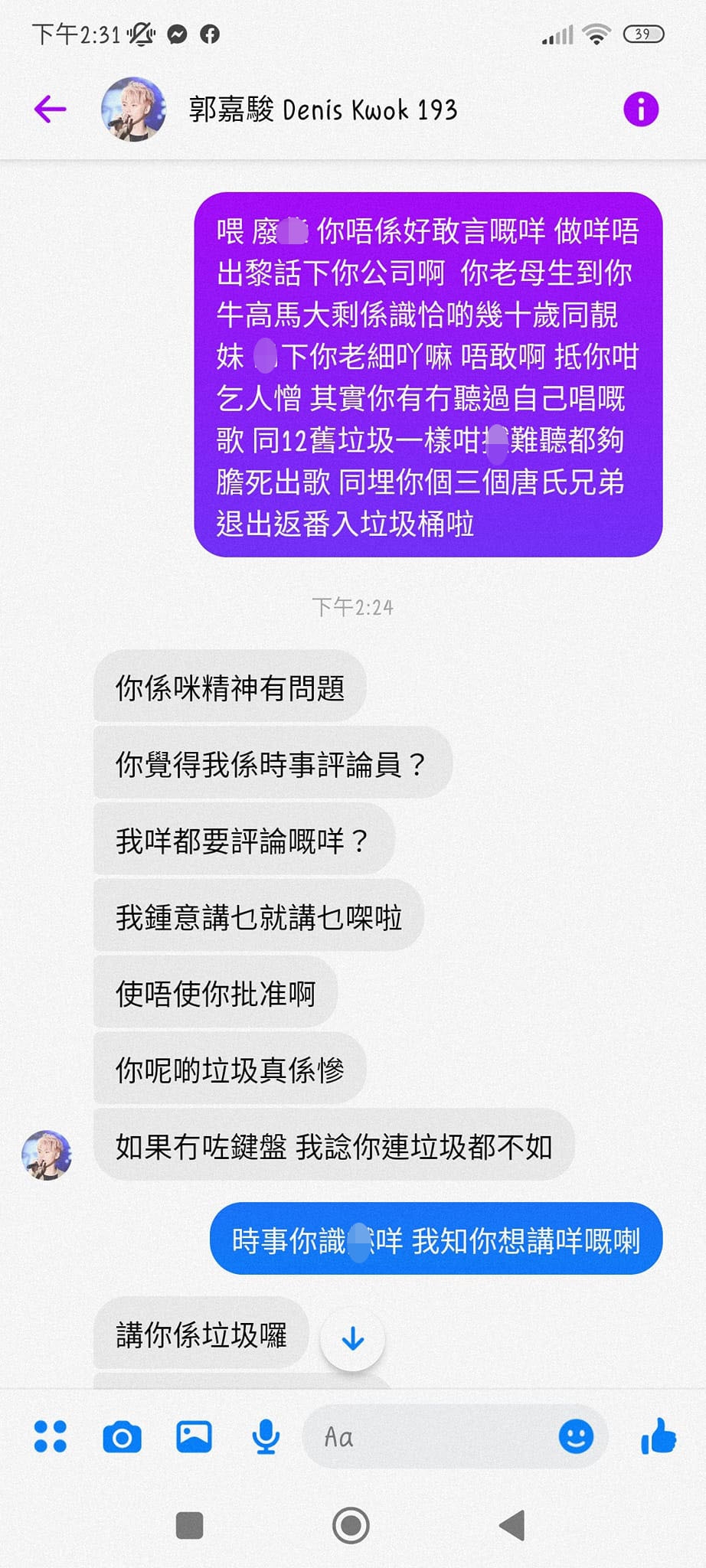Send a thumbs-up like
This screenshot has width=706, height=1568.
coord(659,1436)
